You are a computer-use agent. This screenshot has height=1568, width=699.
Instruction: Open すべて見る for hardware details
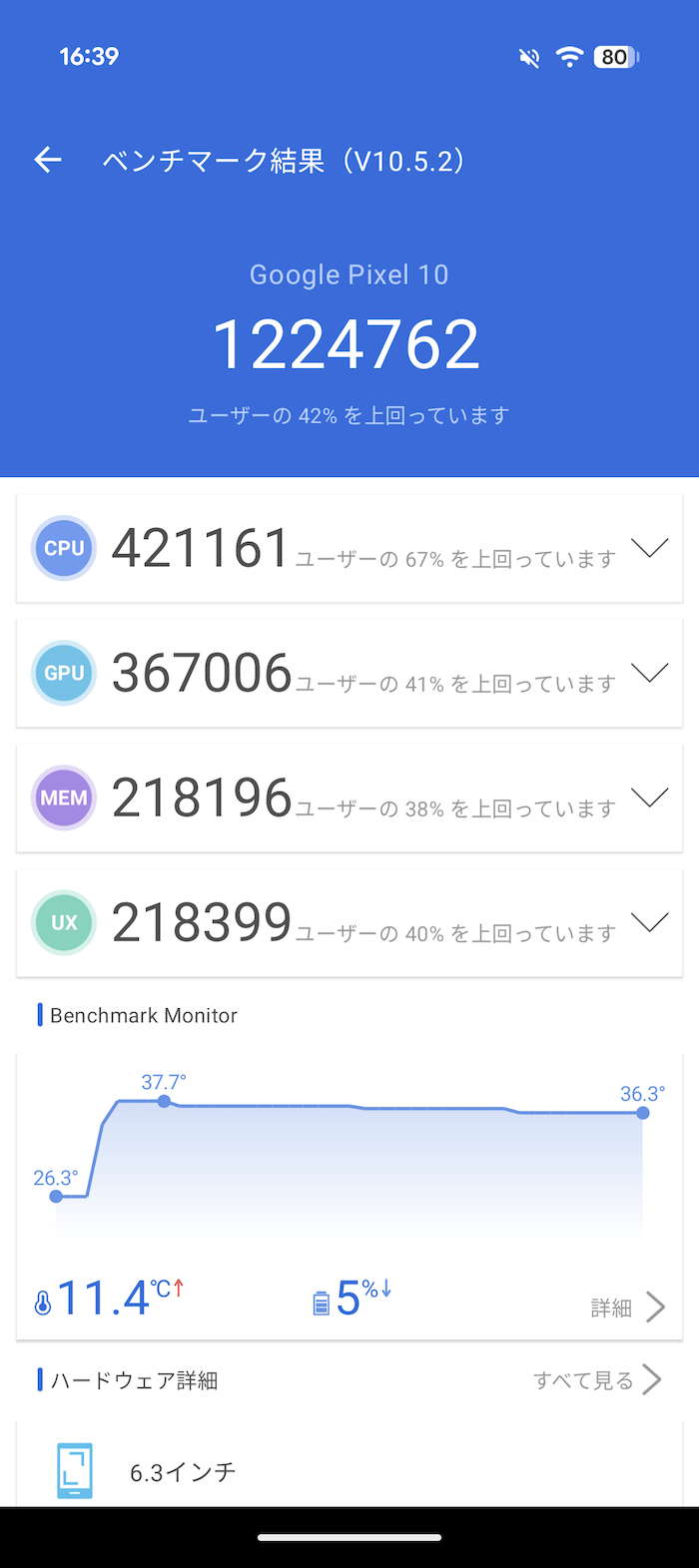click(597, 1379)
